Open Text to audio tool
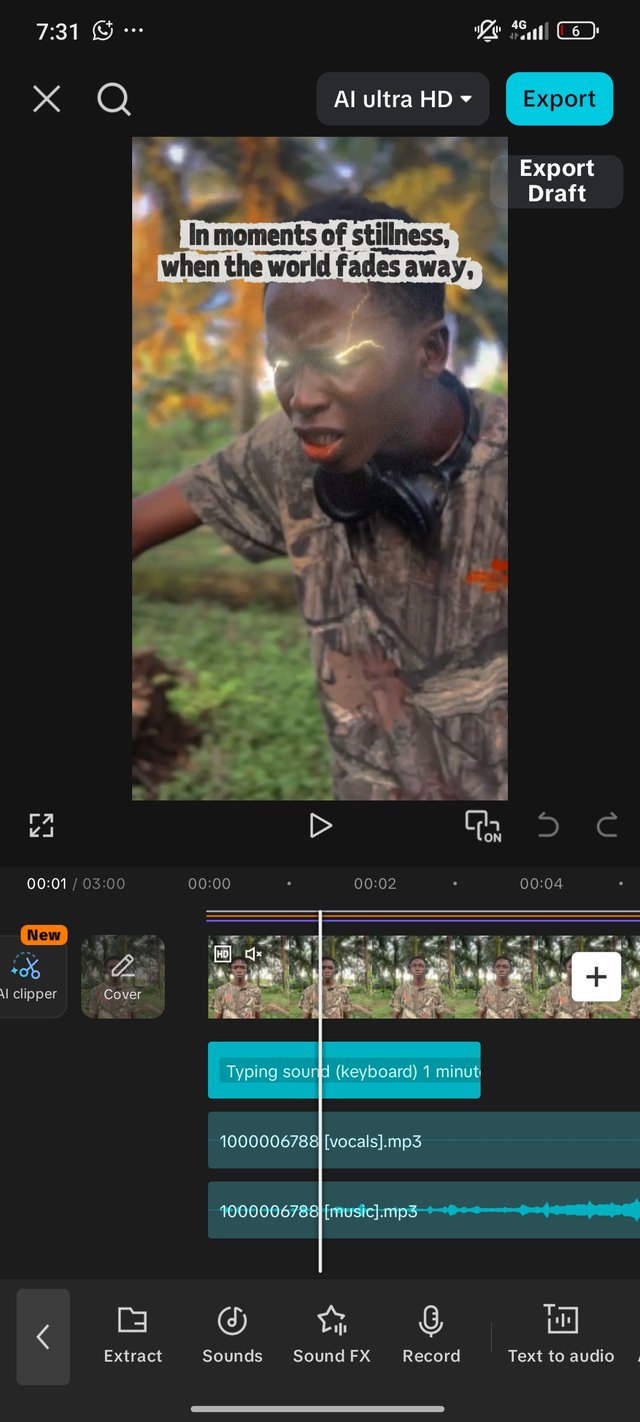 (560, 1334)
